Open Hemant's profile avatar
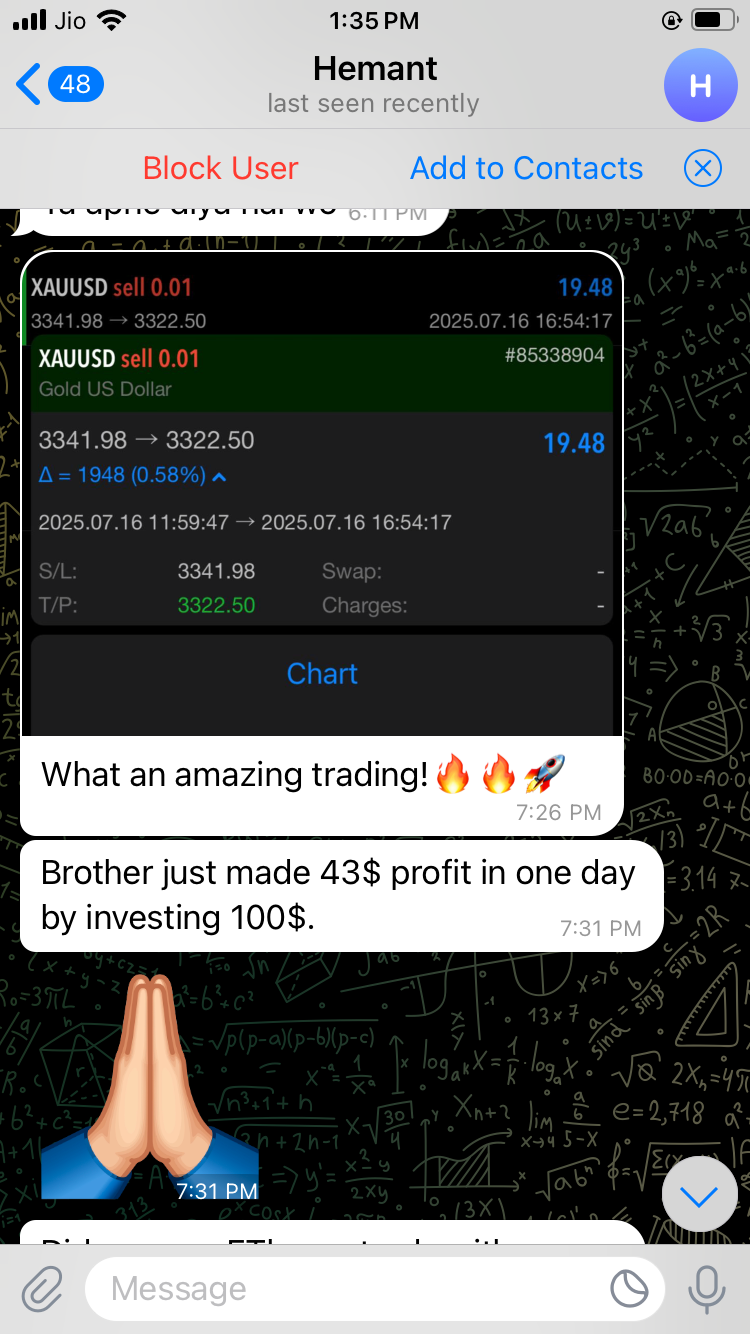This screenshot has height=1334, width=750. tap(700, 85)
